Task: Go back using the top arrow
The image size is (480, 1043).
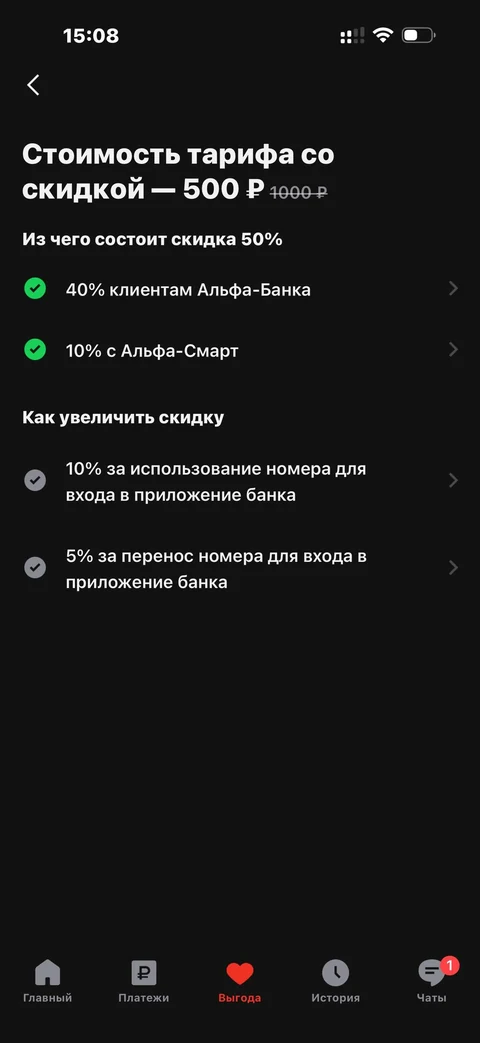Action: (x=33, y=85)
